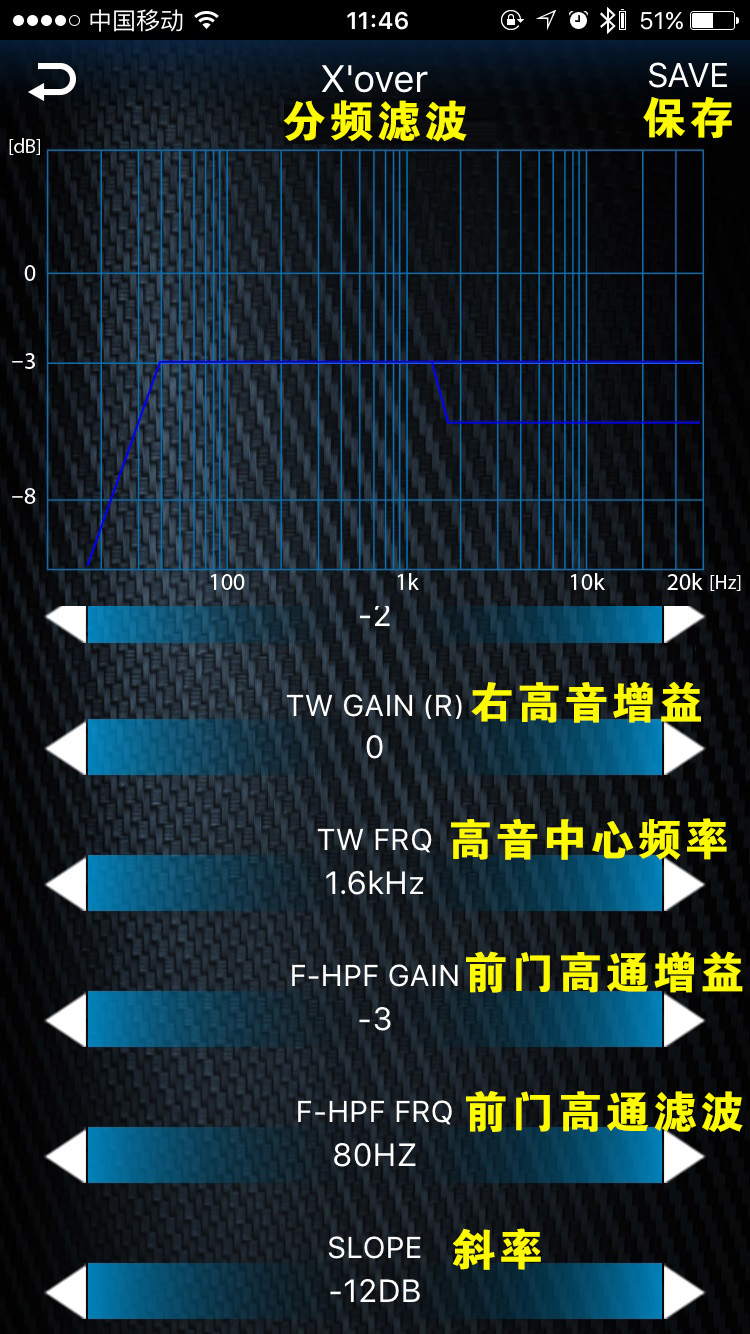Lower TW FRQ below 1.6kHz
Screen dimensions: 750x1334
(66, 883)
